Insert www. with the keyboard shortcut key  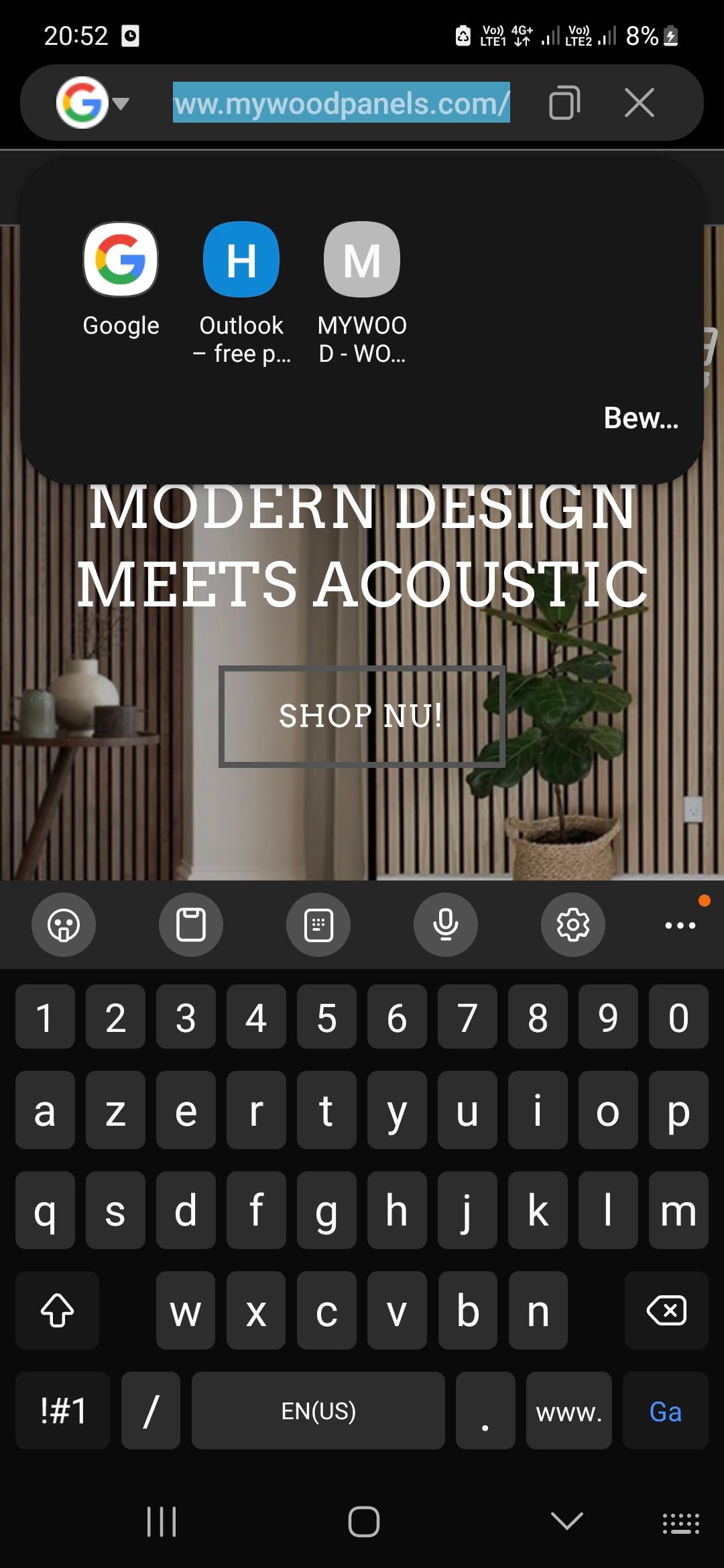pos(569,1411)
